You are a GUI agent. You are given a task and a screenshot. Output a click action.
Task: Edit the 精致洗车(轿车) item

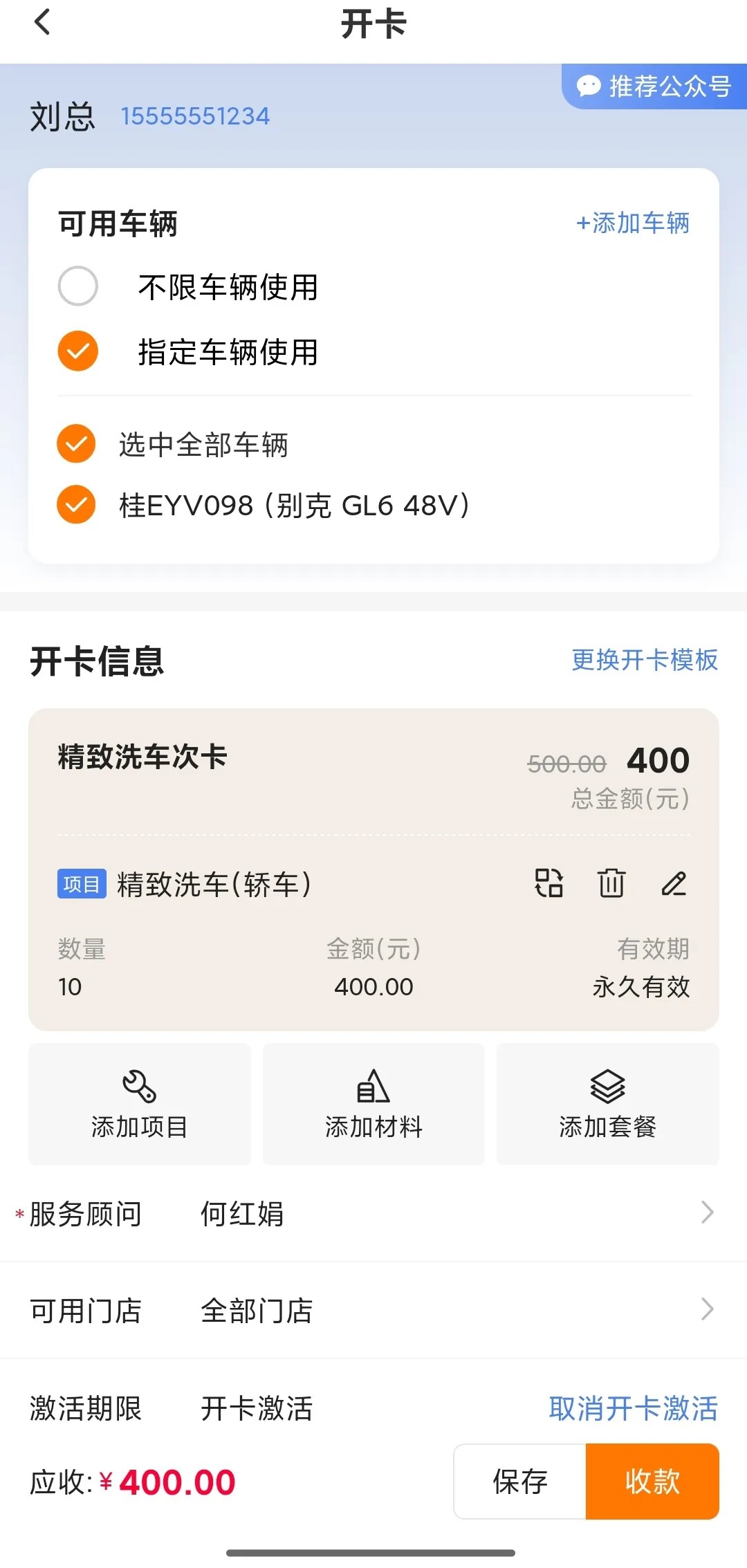pyautogui.click(x=674, y=883)
